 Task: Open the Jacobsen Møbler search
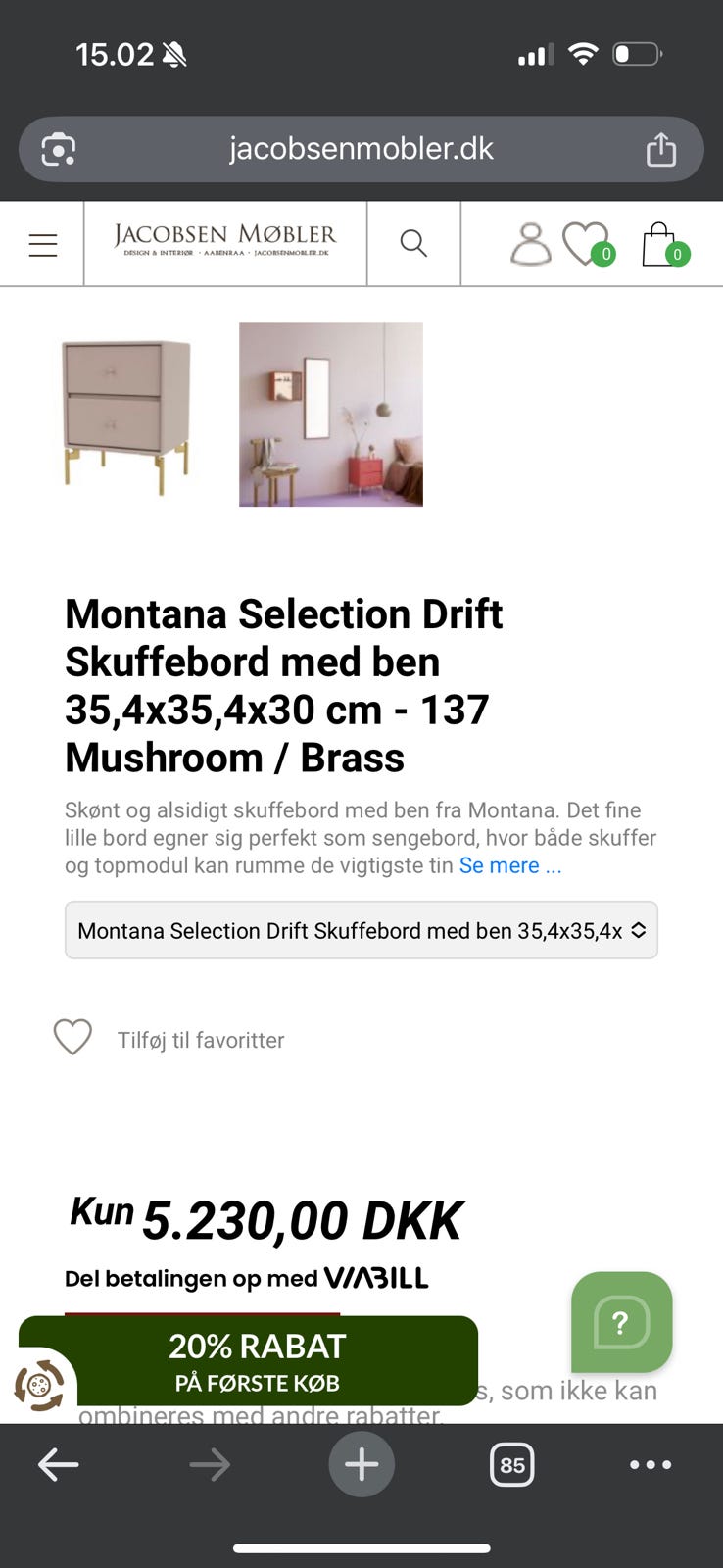[x=412, y=242]
